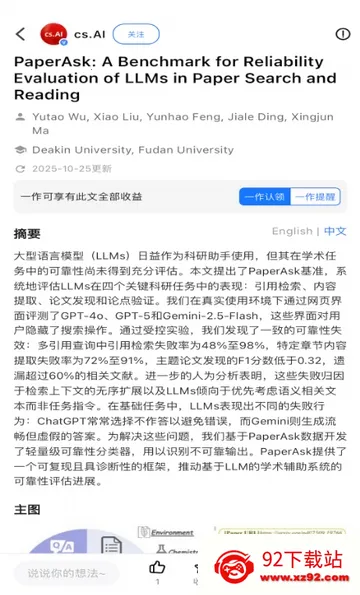360x595 pixels.
Task: Like this paper with thumbs-up
Action: (x=157, y=568)
